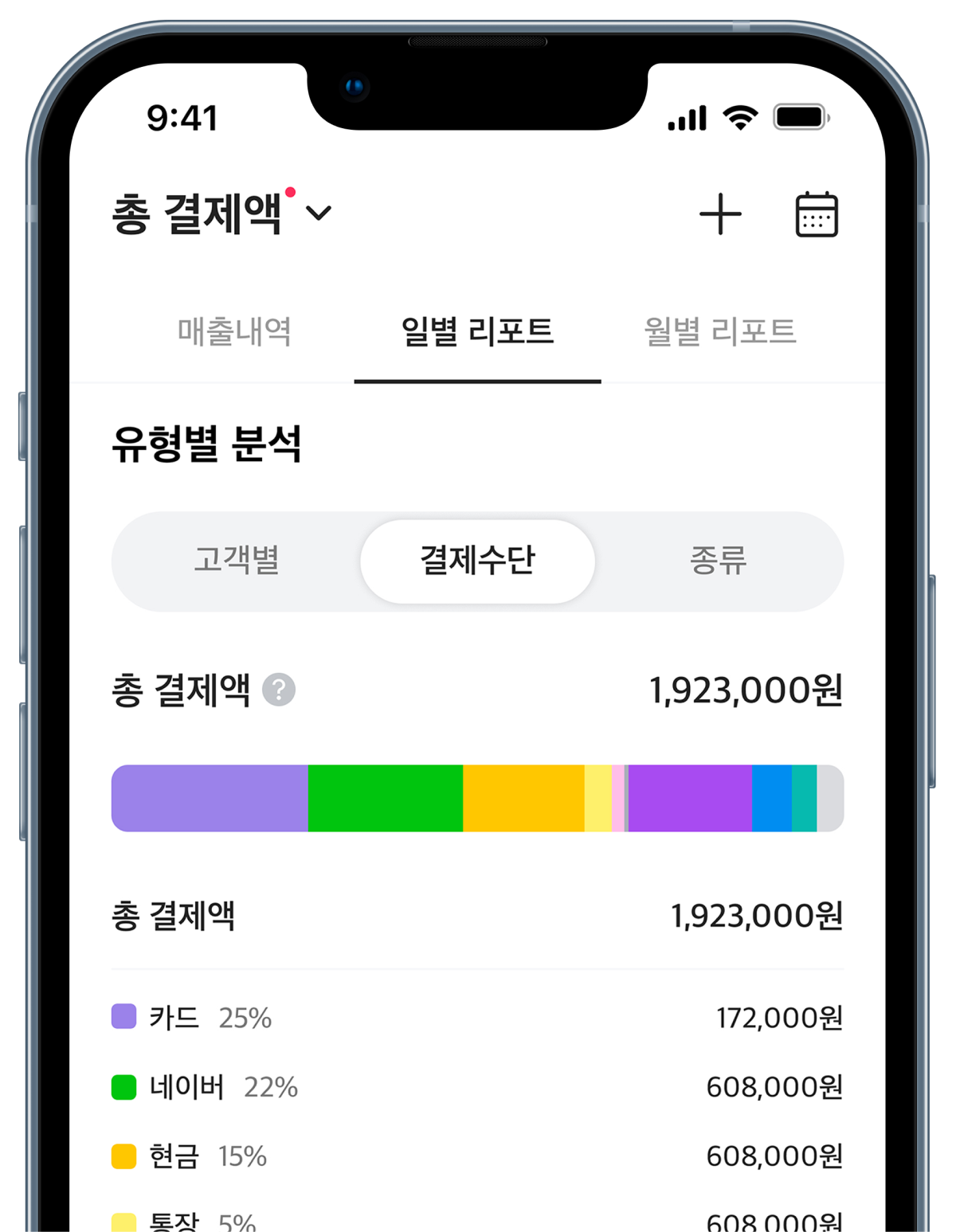Expand the 총 결제액 title dropdown

pos(318,213)
